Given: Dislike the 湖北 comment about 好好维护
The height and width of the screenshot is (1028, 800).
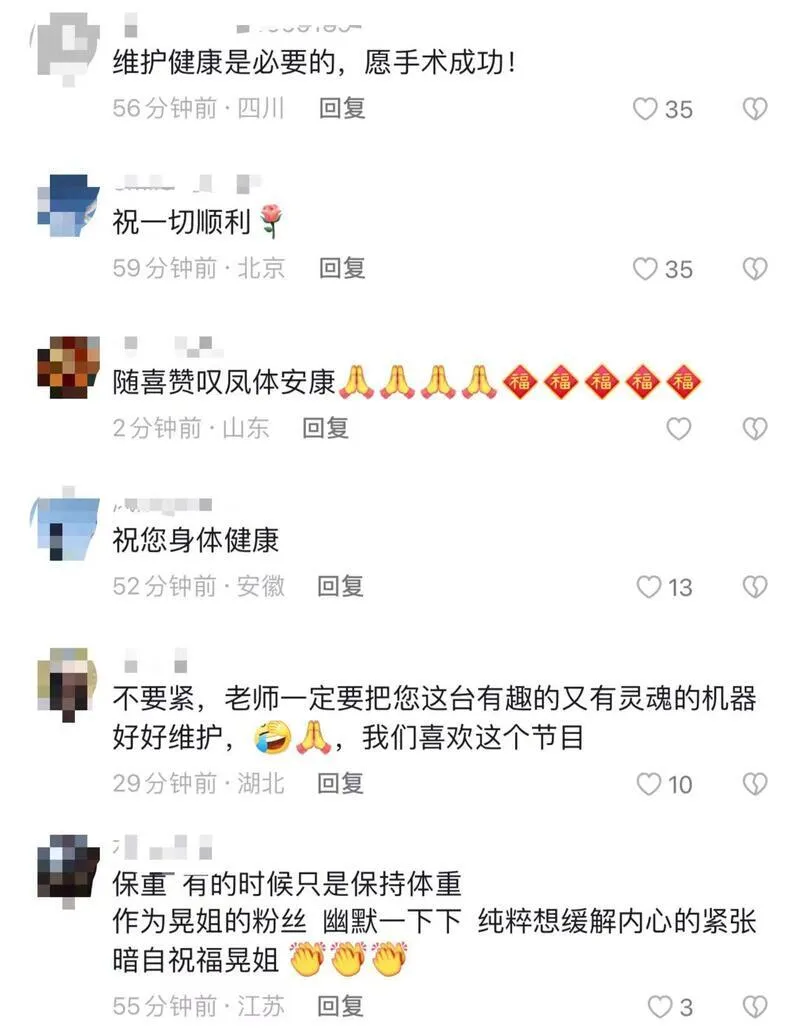Looking at the screenshot, I should point(755,784).
